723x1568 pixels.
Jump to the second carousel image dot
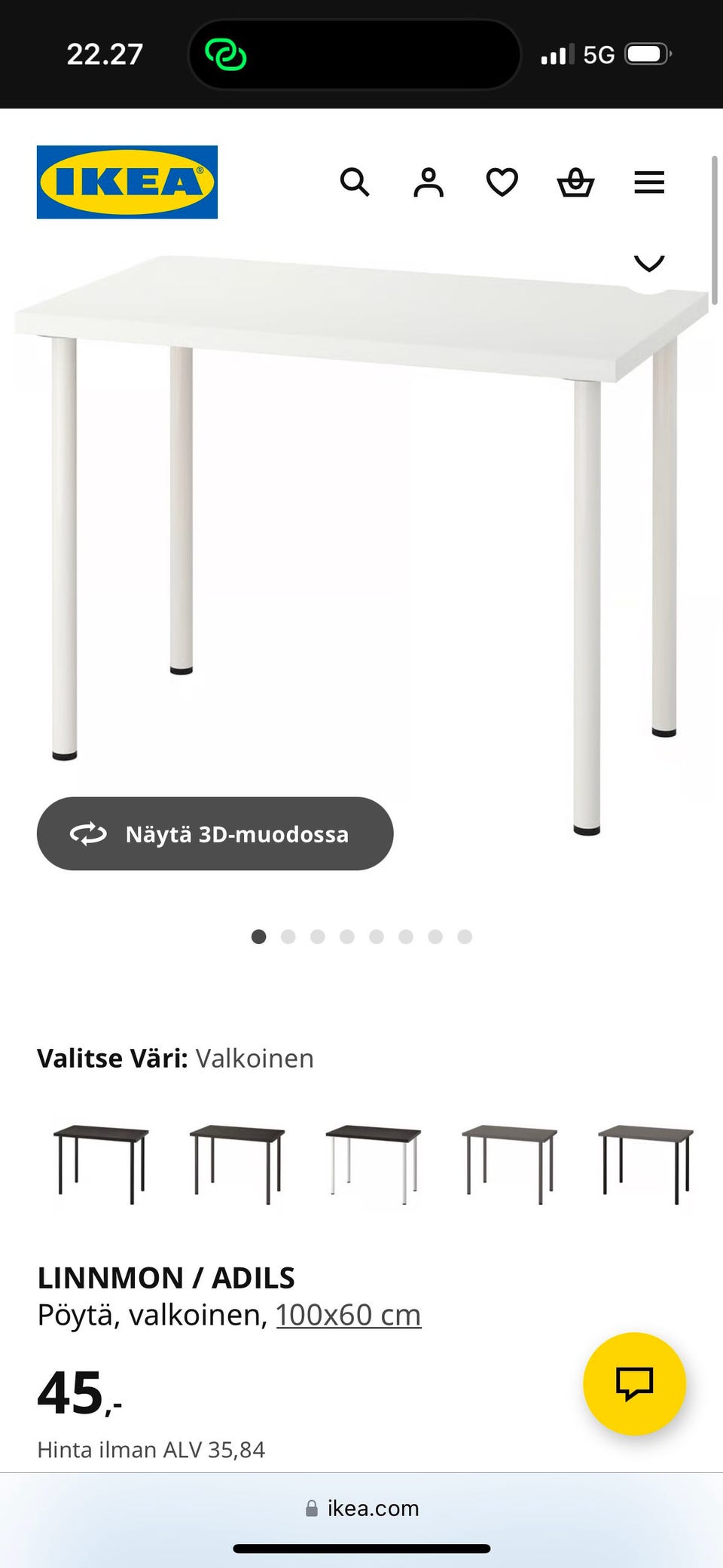coord(288,937)
